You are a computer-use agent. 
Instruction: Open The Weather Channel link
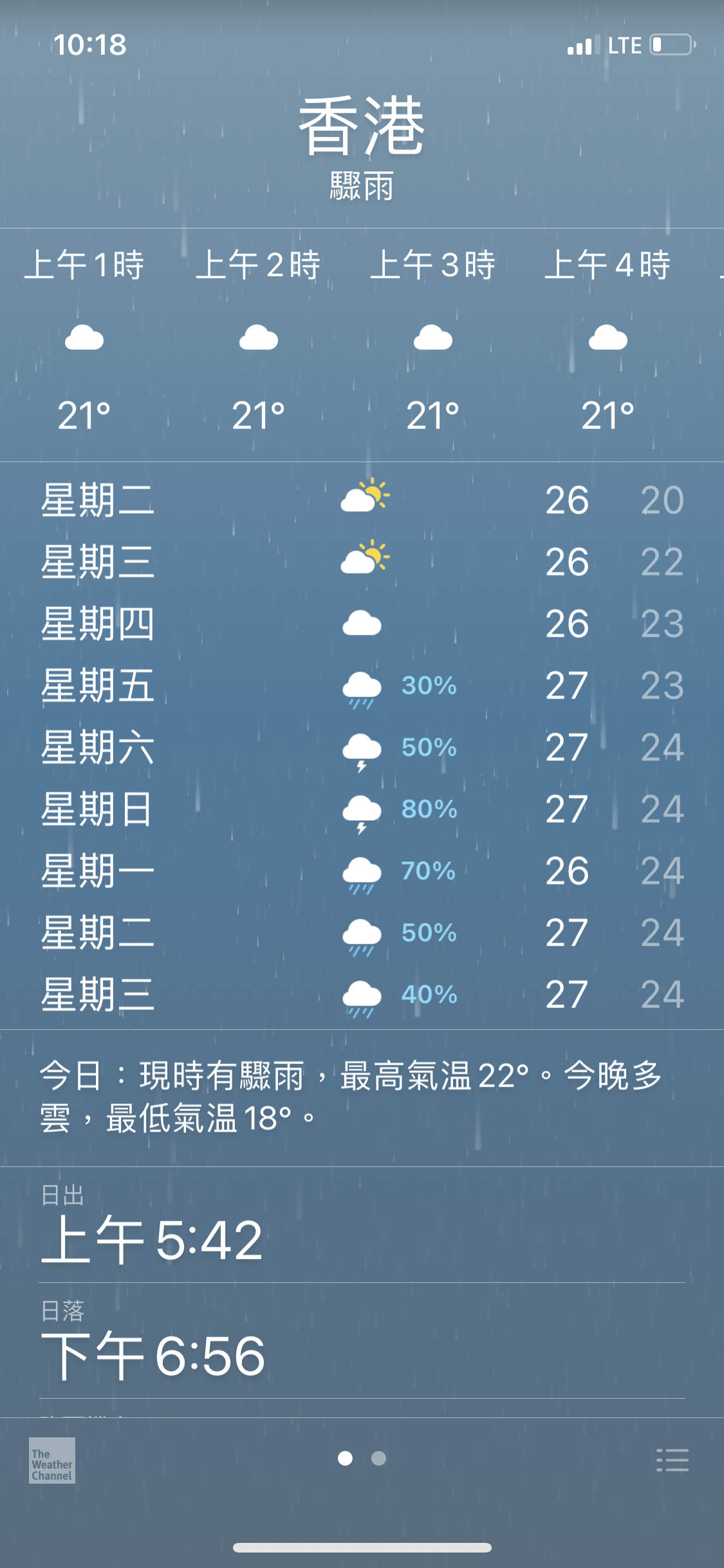[52, 1461]
